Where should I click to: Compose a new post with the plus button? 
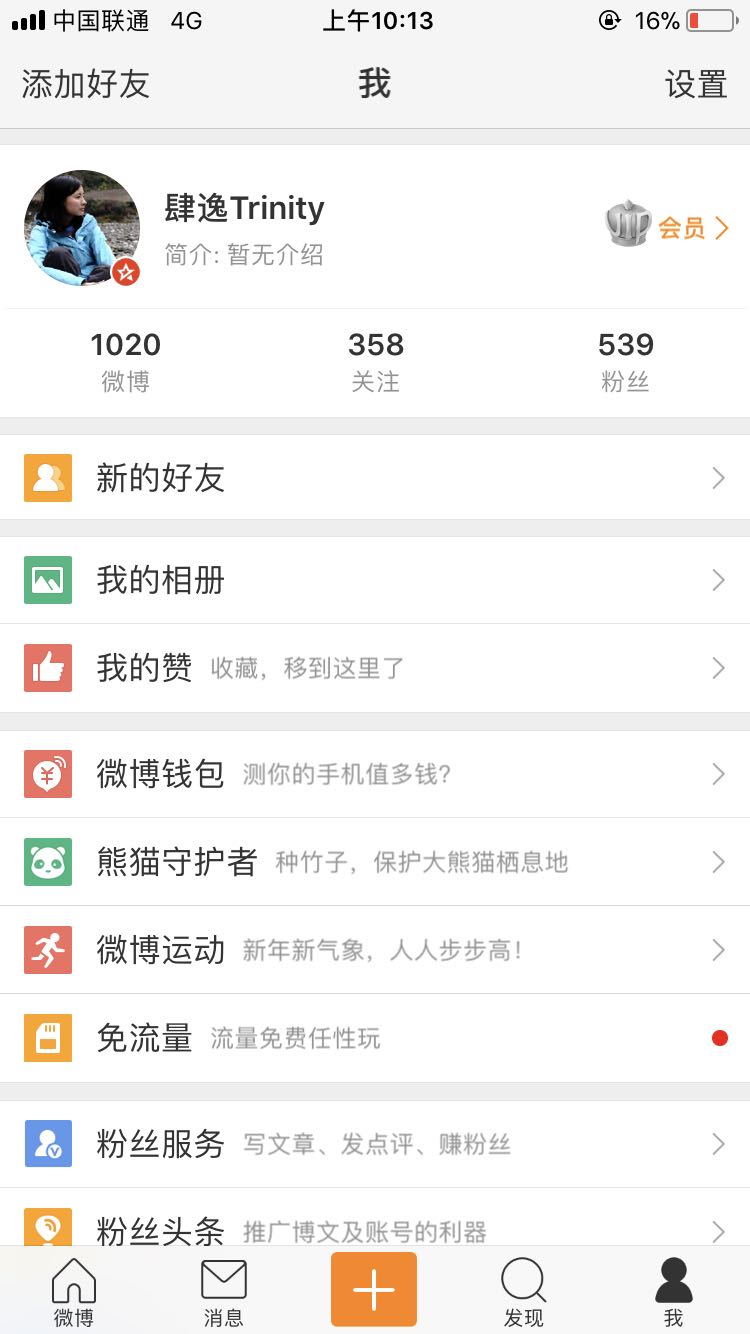pyautogui.click(x=374, y=1289)
